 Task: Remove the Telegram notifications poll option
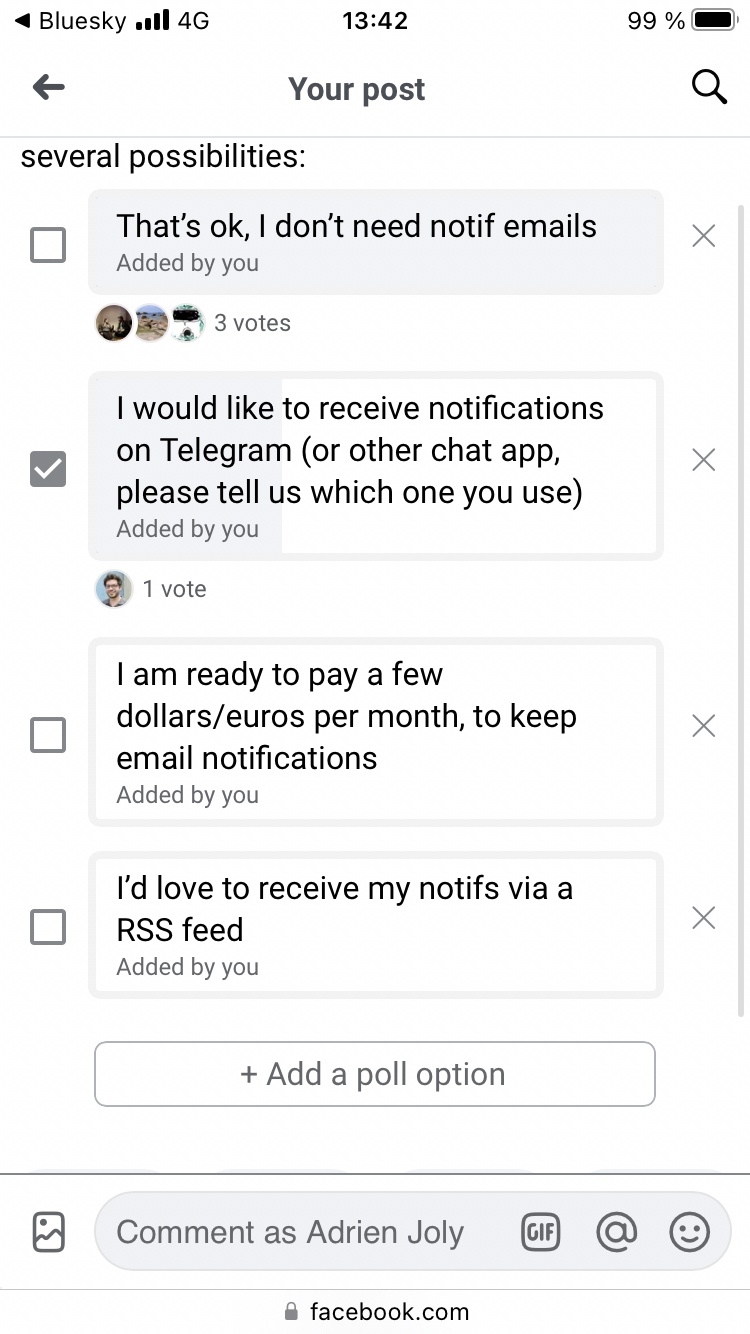[x=704, y=460]
